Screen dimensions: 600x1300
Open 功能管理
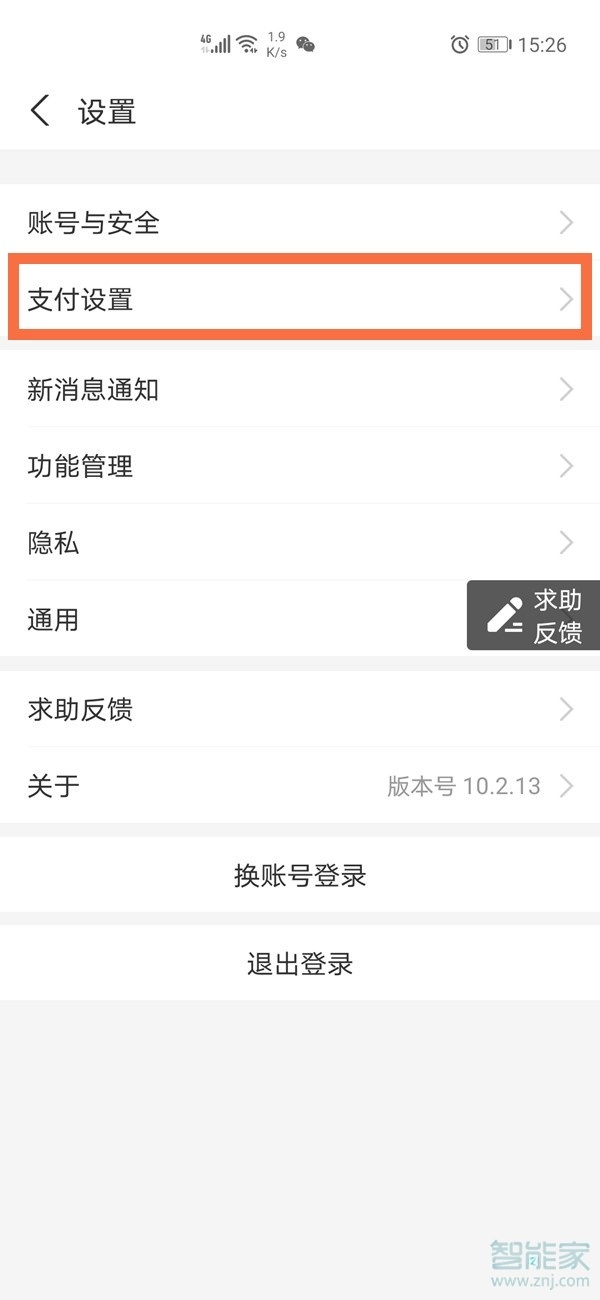[x=300, y=466]
